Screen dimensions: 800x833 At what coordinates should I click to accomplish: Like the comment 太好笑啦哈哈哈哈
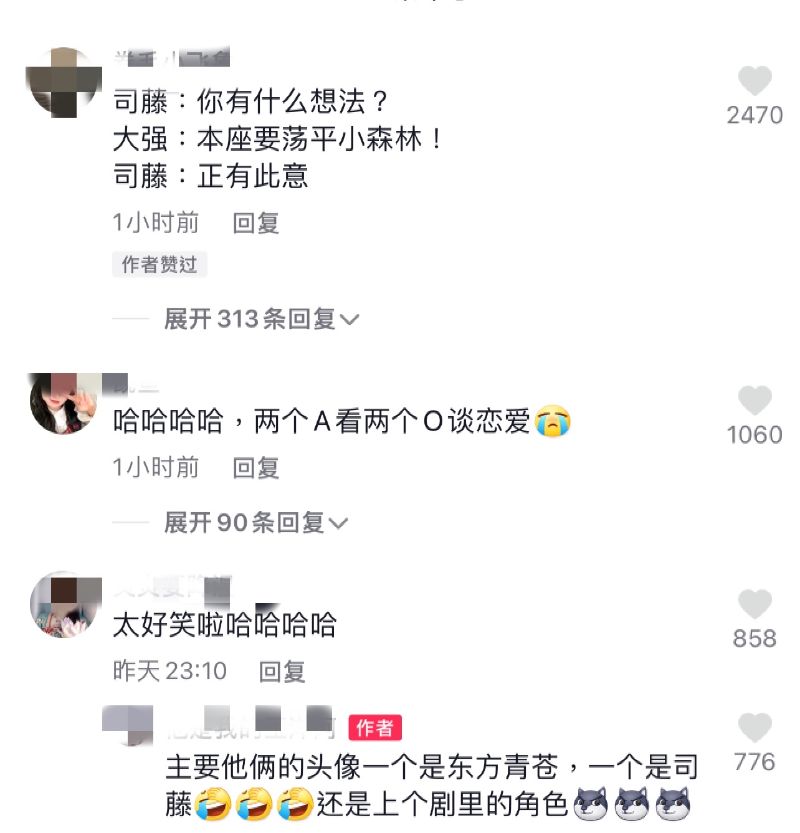pos(754,605)
